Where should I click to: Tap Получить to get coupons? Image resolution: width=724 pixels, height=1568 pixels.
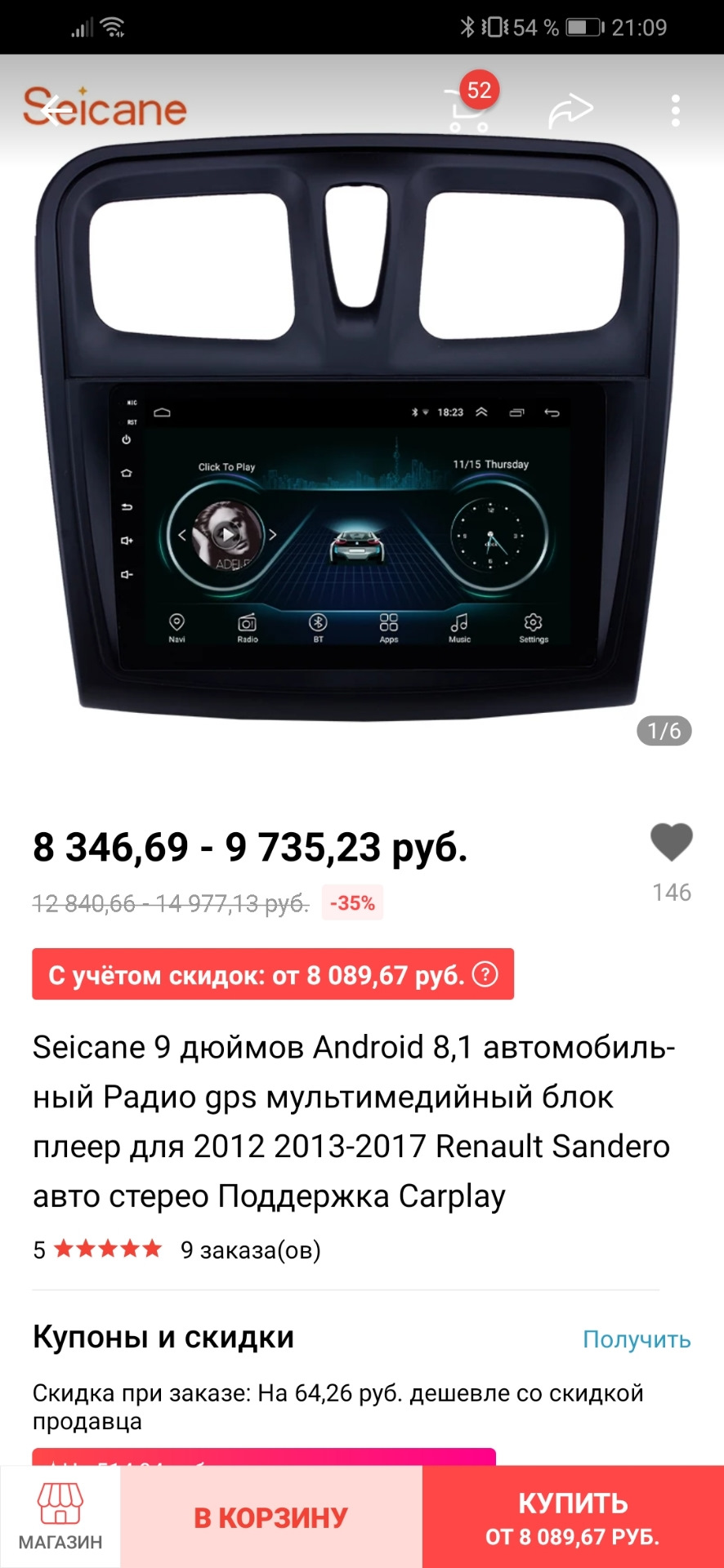point(636,1339)
